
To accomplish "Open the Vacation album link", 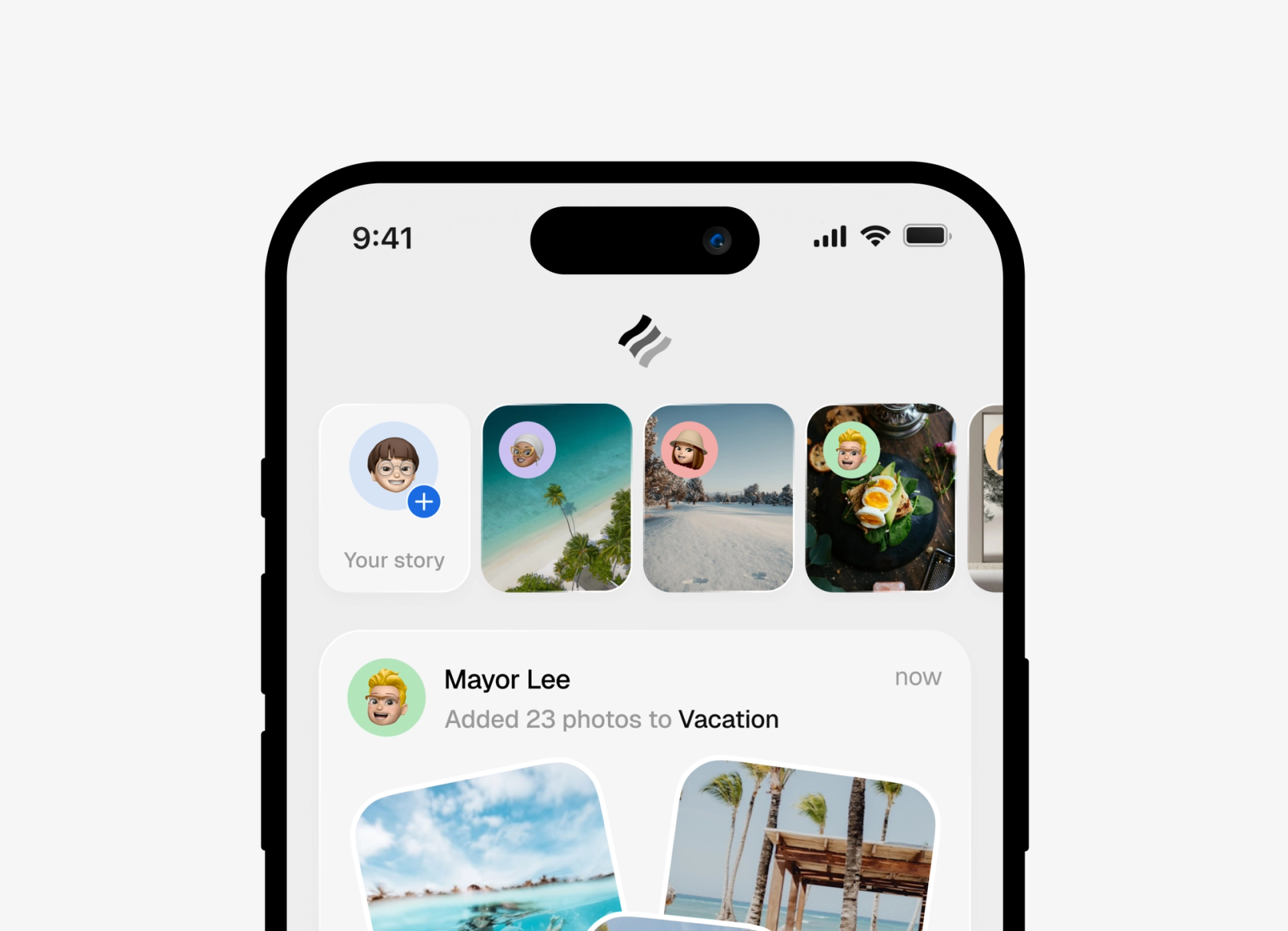I will [728, 719].
